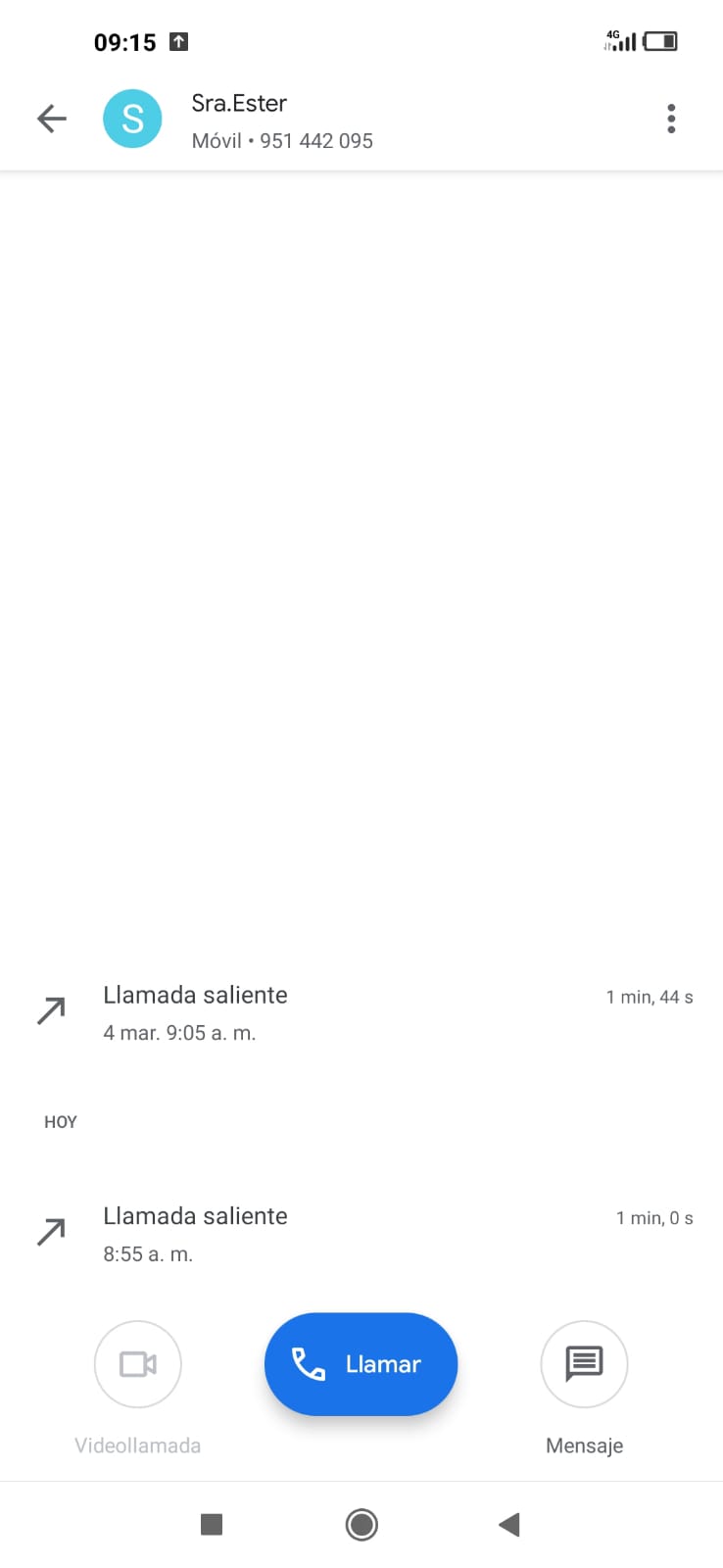
Task: Tap the home button in navigation bar
Action: (x=361, y=1524)
